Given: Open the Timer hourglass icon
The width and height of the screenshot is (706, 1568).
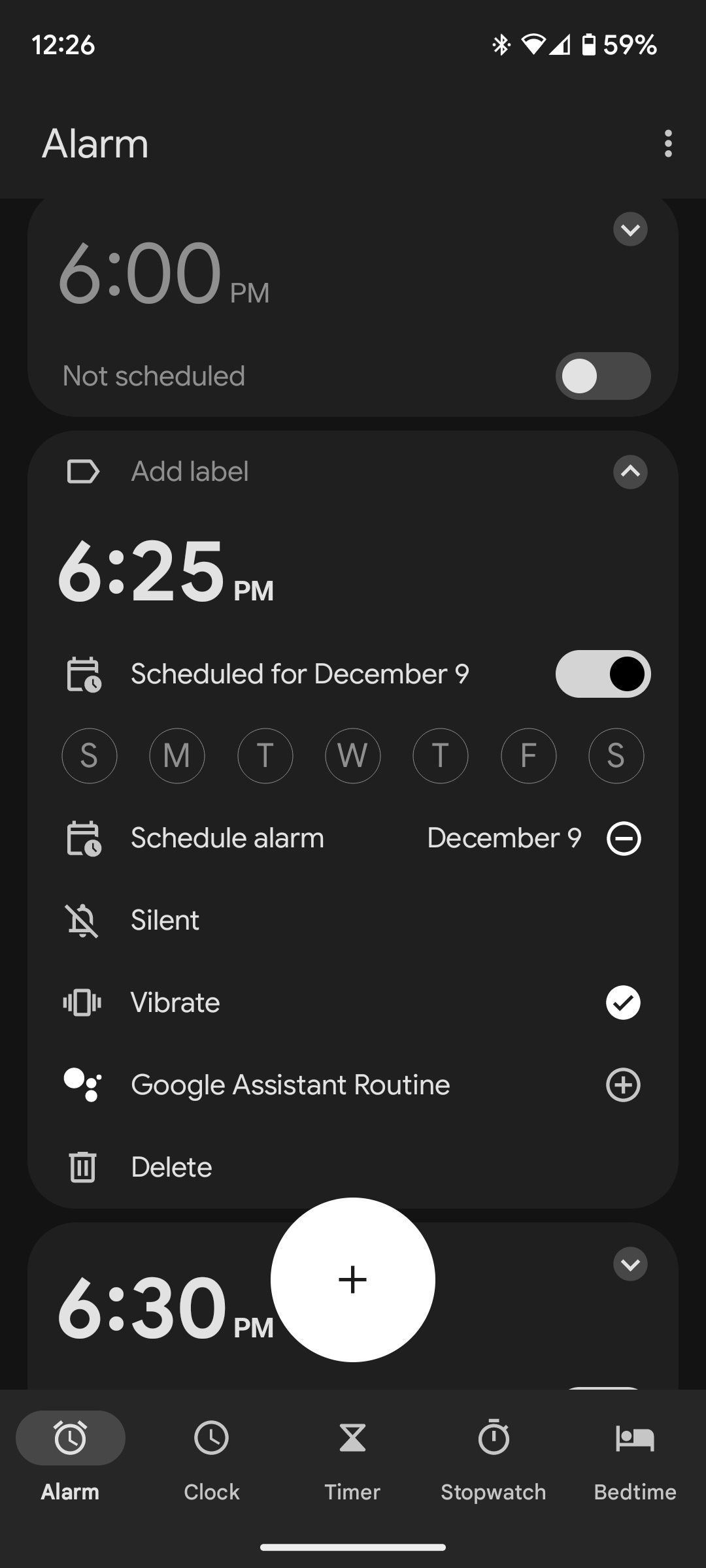Looking at the screenshot, I should 352,1437.
